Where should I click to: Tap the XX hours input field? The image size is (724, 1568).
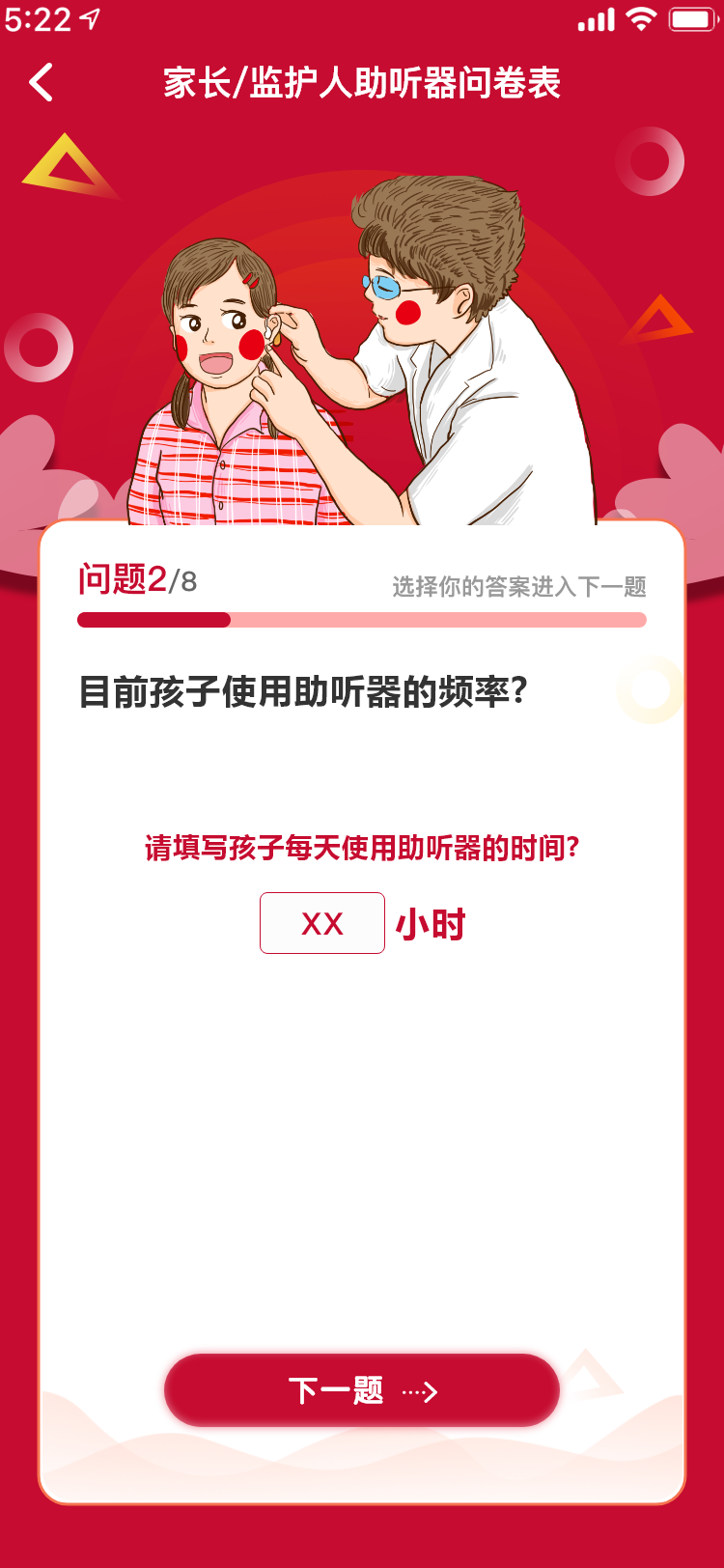coord(322,923)
